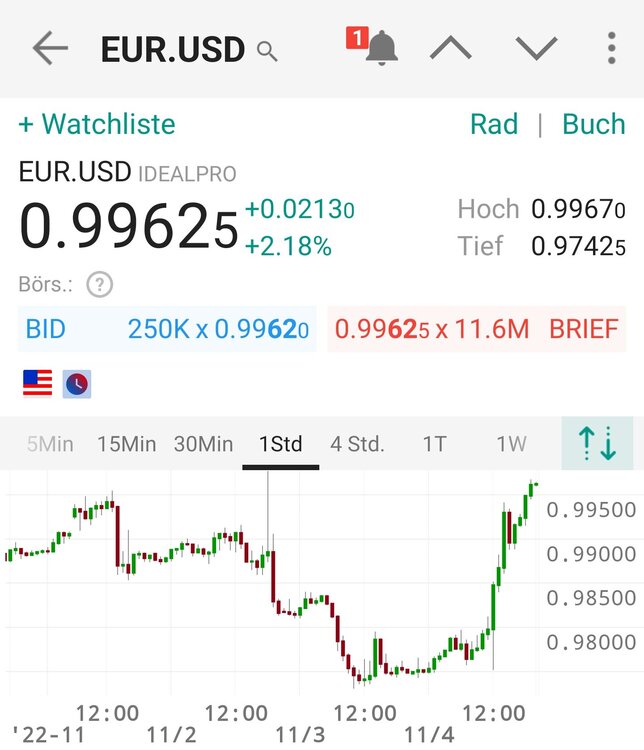The width and height of the screenshot is (644, 750).
Task: Tap the BRIEF quote 0.99625 x 11.6M
Action: [x=476, y=329]
